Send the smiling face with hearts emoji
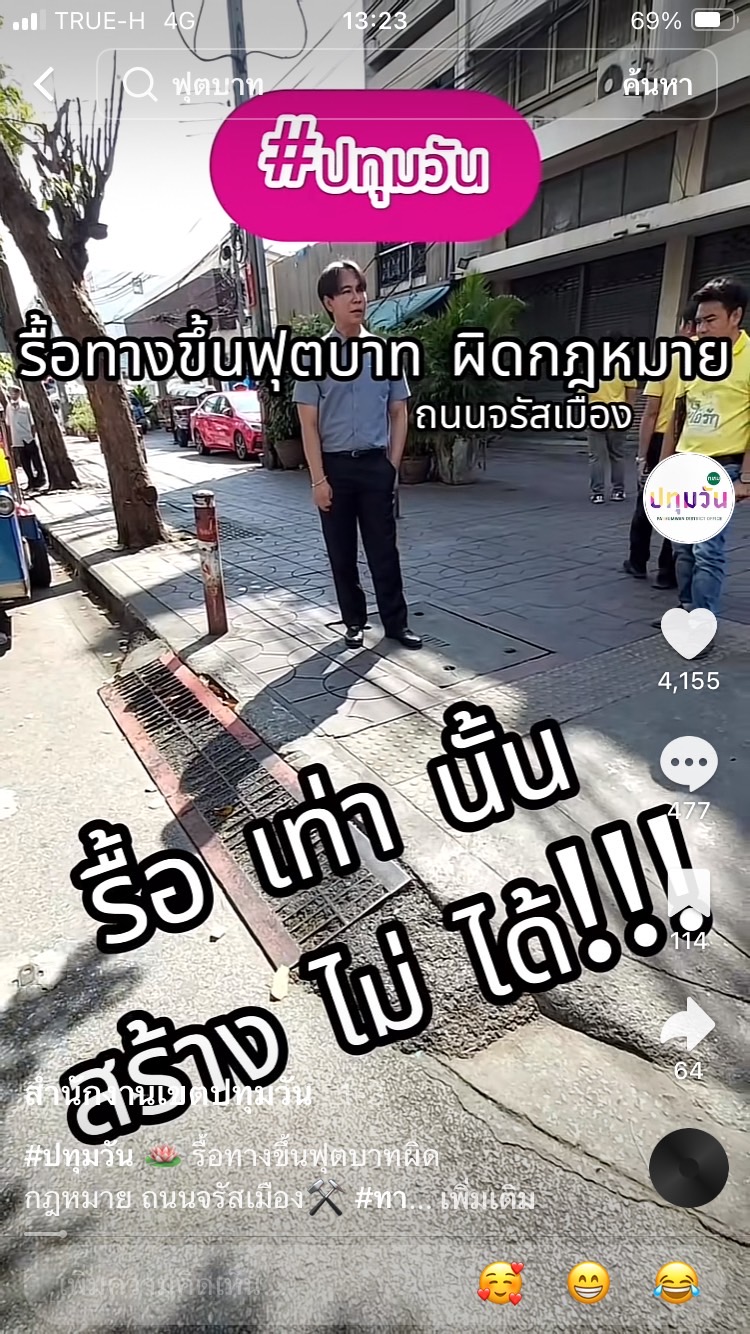 click(x=500, y=1282)
